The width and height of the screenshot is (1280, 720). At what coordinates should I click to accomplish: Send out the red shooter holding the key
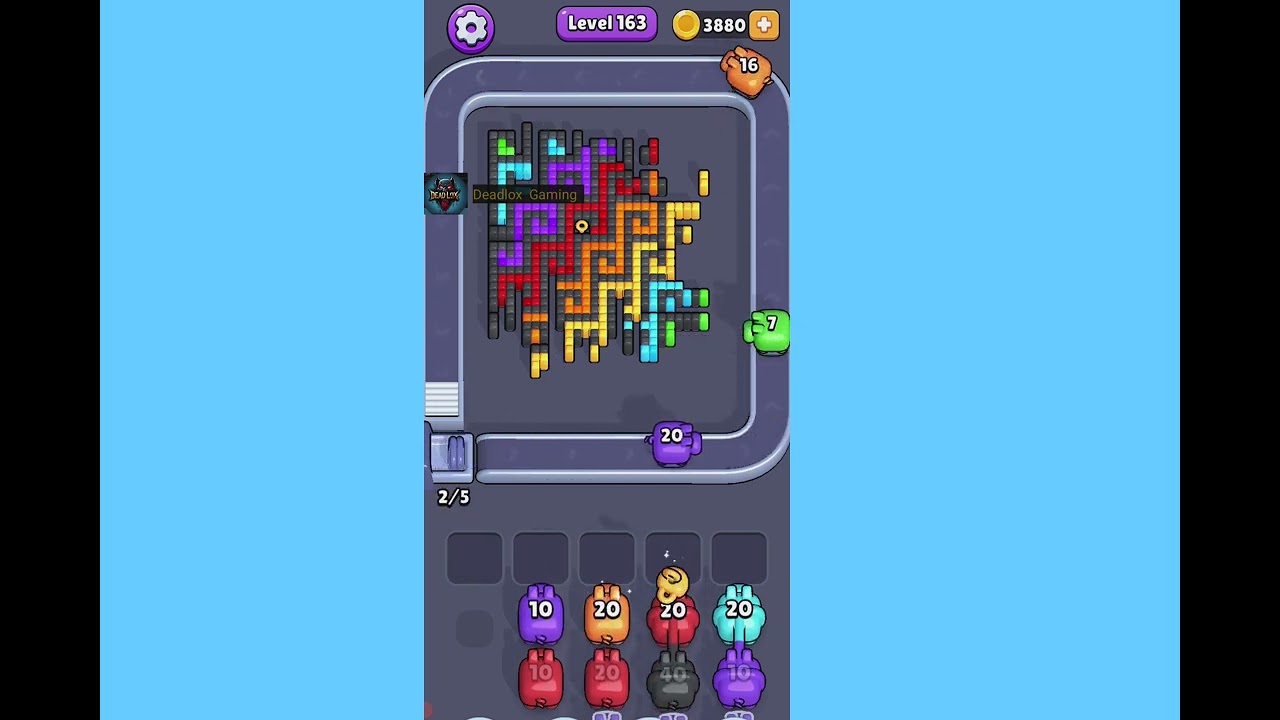point(673,612)
